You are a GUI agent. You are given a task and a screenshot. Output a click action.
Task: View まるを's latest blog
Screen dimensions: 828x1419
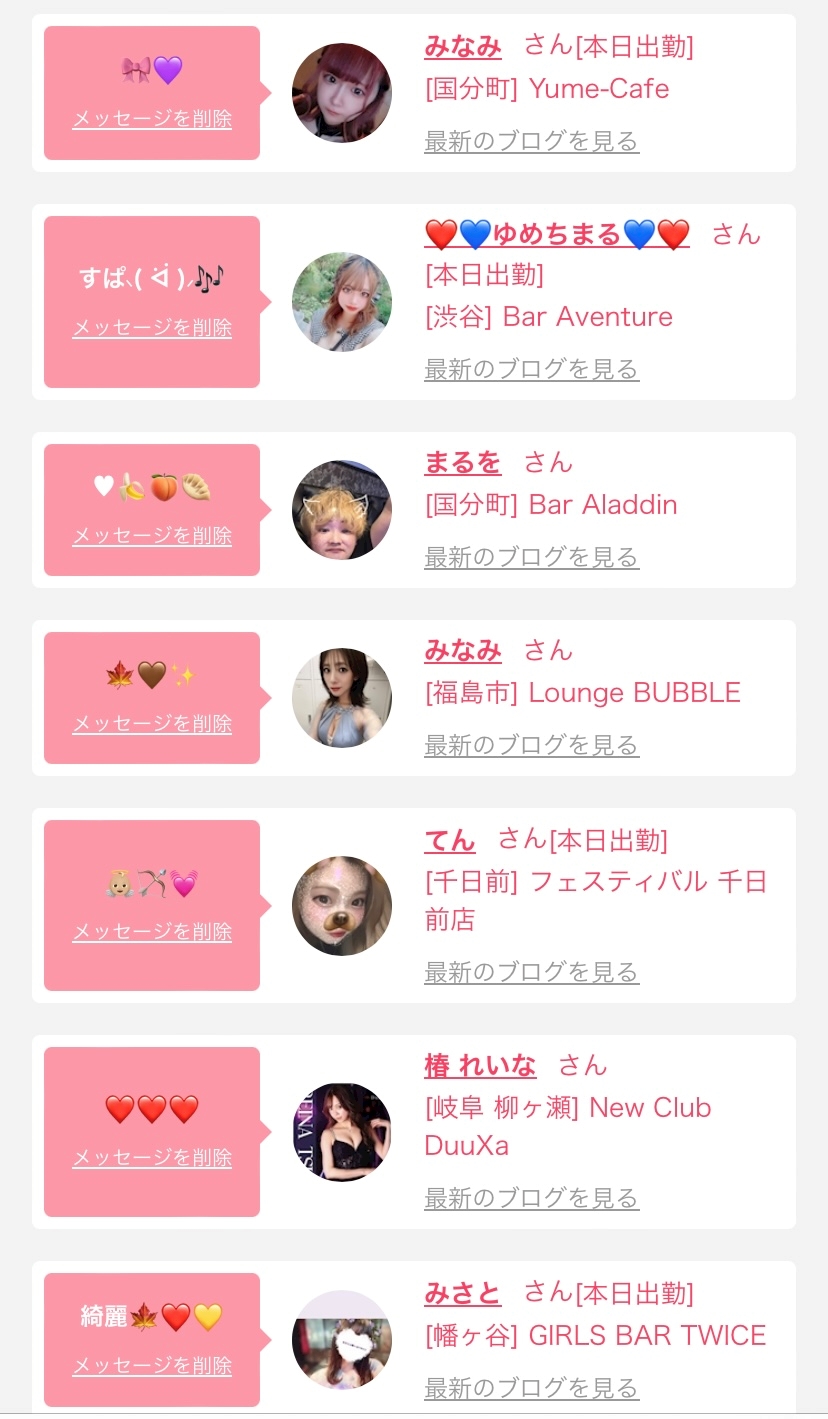click(x=531, y=558)
